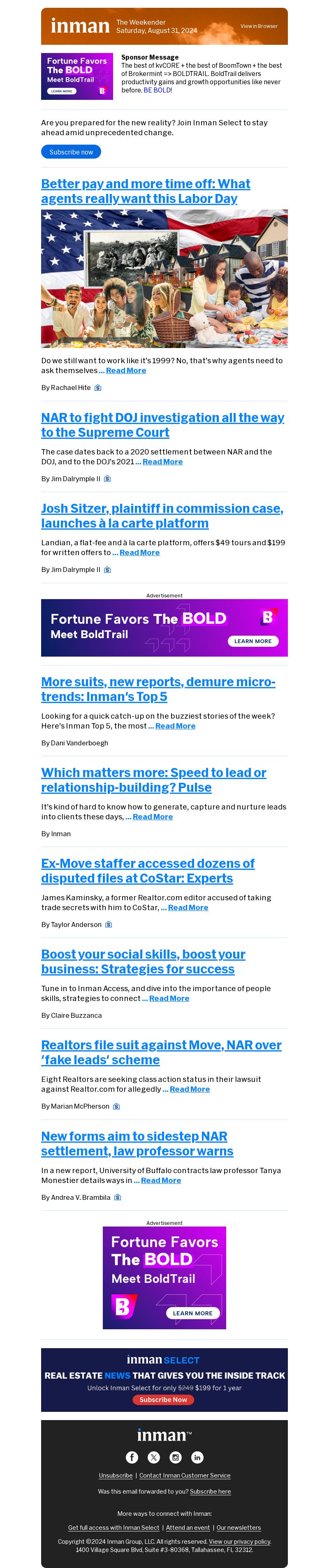Tap Learn More on the BoldTrail banner ad
329x1568 pixels.
click(x=252, y=641)
